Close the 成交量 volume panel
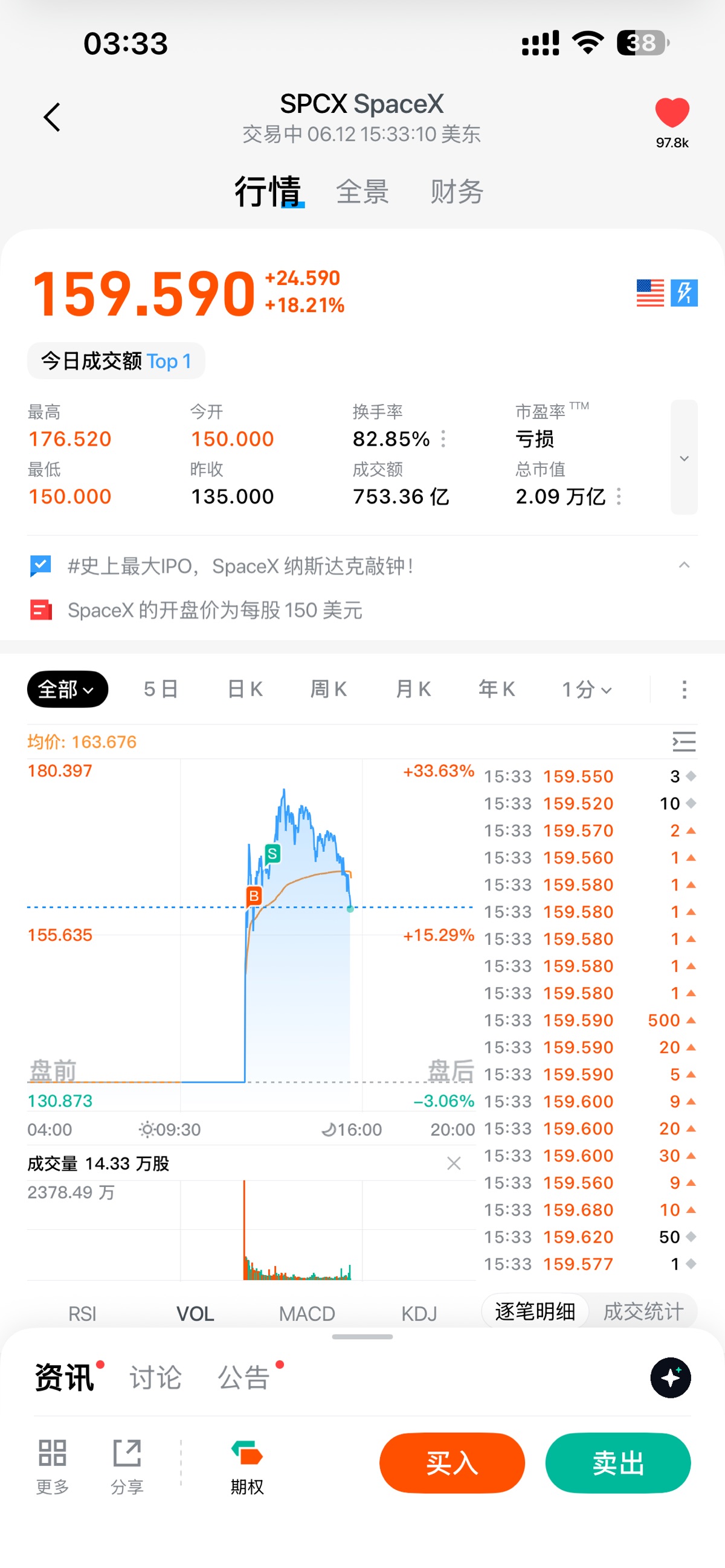The width and height of the screenshot is (725, 1568). pos(454,1164)
